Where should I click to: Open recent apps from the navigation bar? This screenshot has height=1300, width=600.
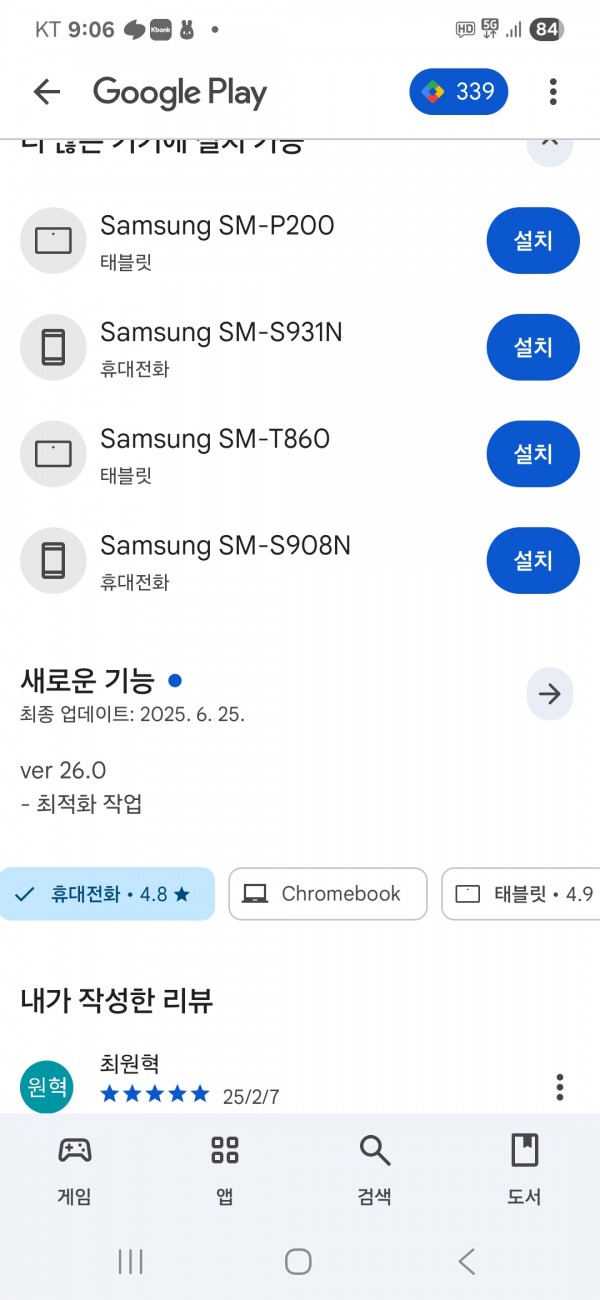131,1262
